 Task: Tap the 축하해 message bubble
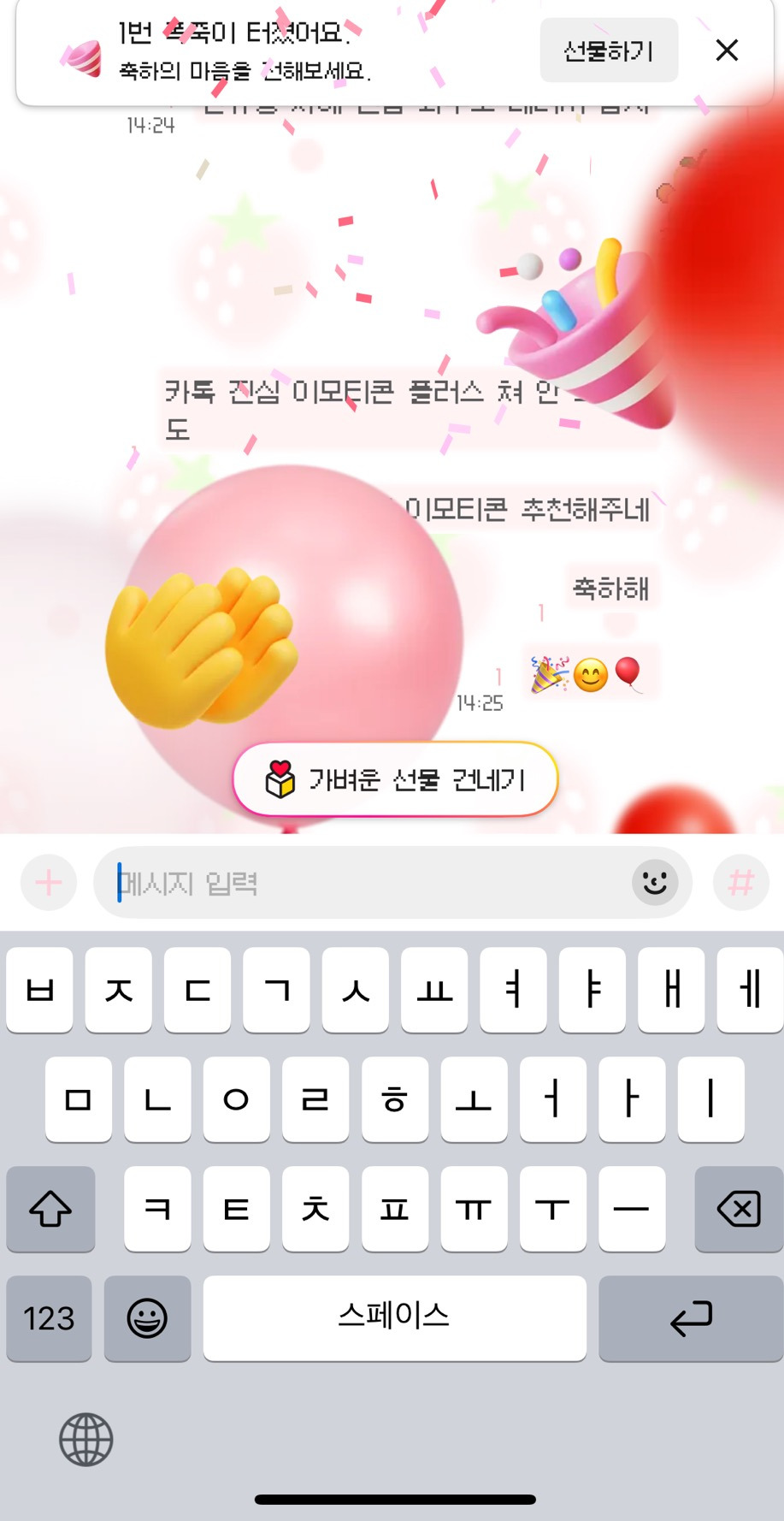(611, 589)
